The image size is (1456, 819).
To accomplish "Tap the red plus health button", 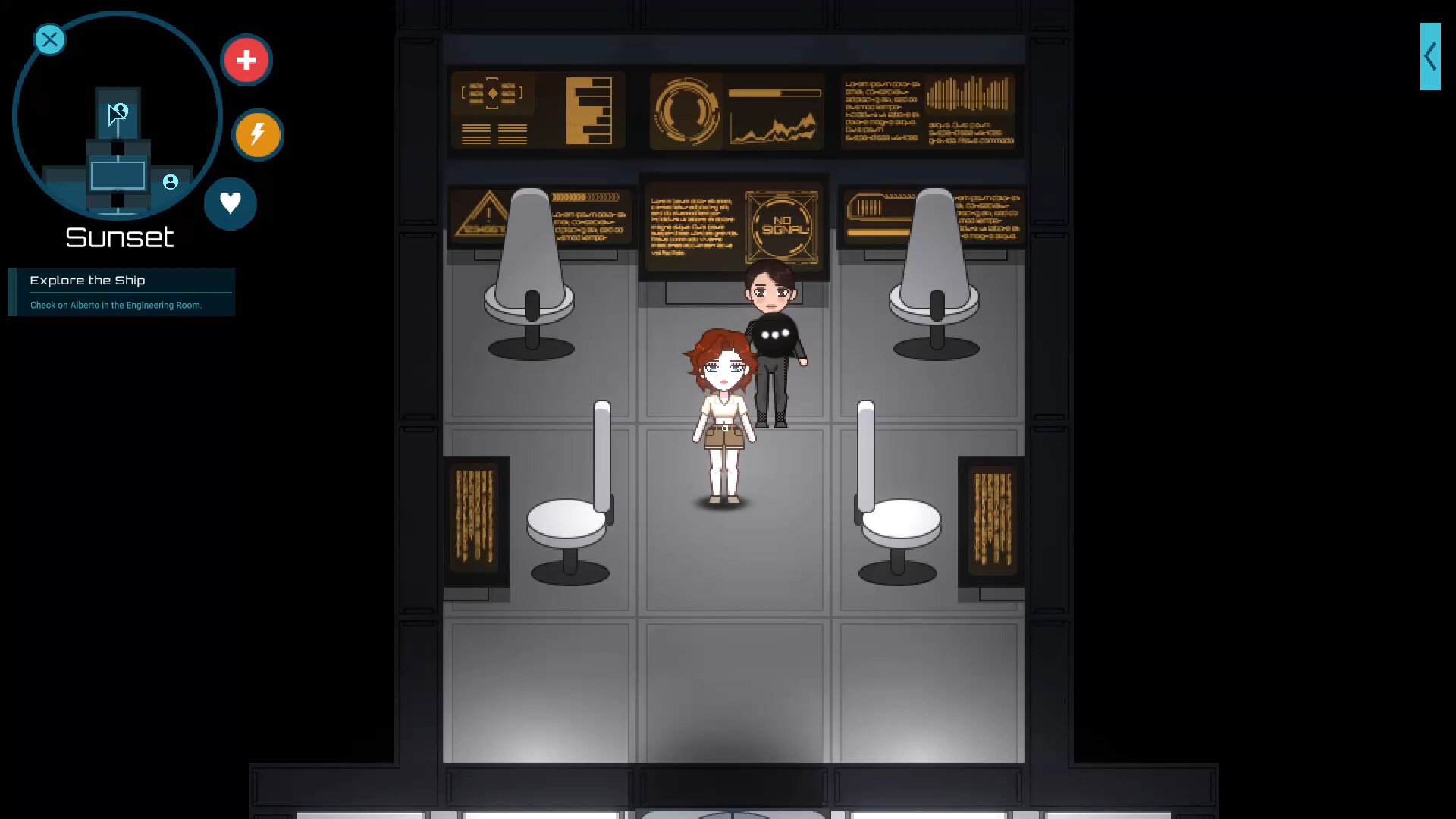I will click(x=246, y=60).
